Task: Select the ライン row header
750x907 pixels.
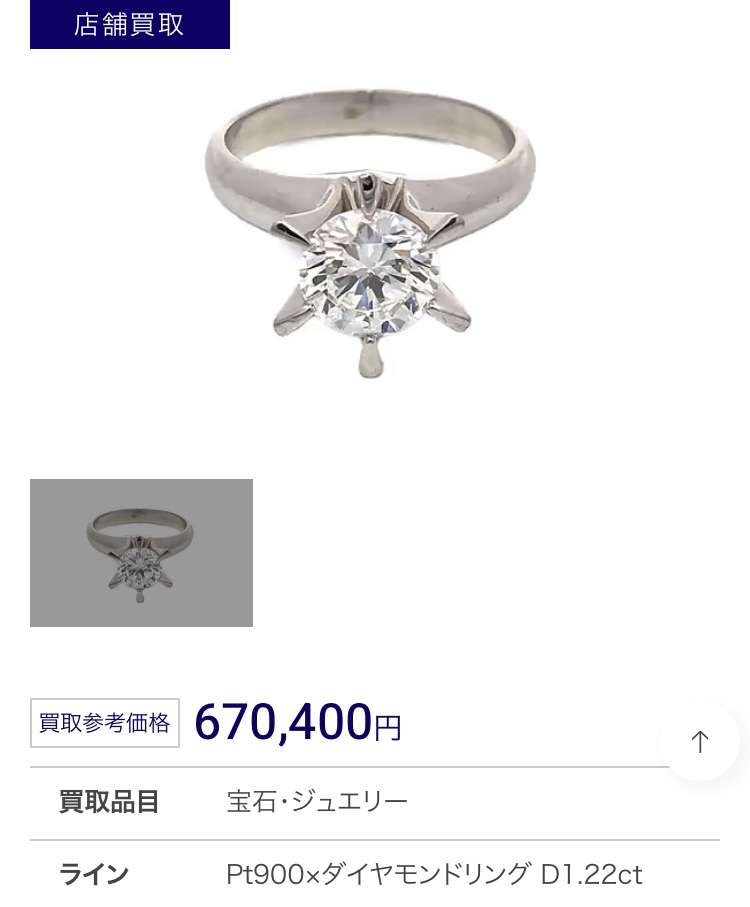Action: (93, 874)
